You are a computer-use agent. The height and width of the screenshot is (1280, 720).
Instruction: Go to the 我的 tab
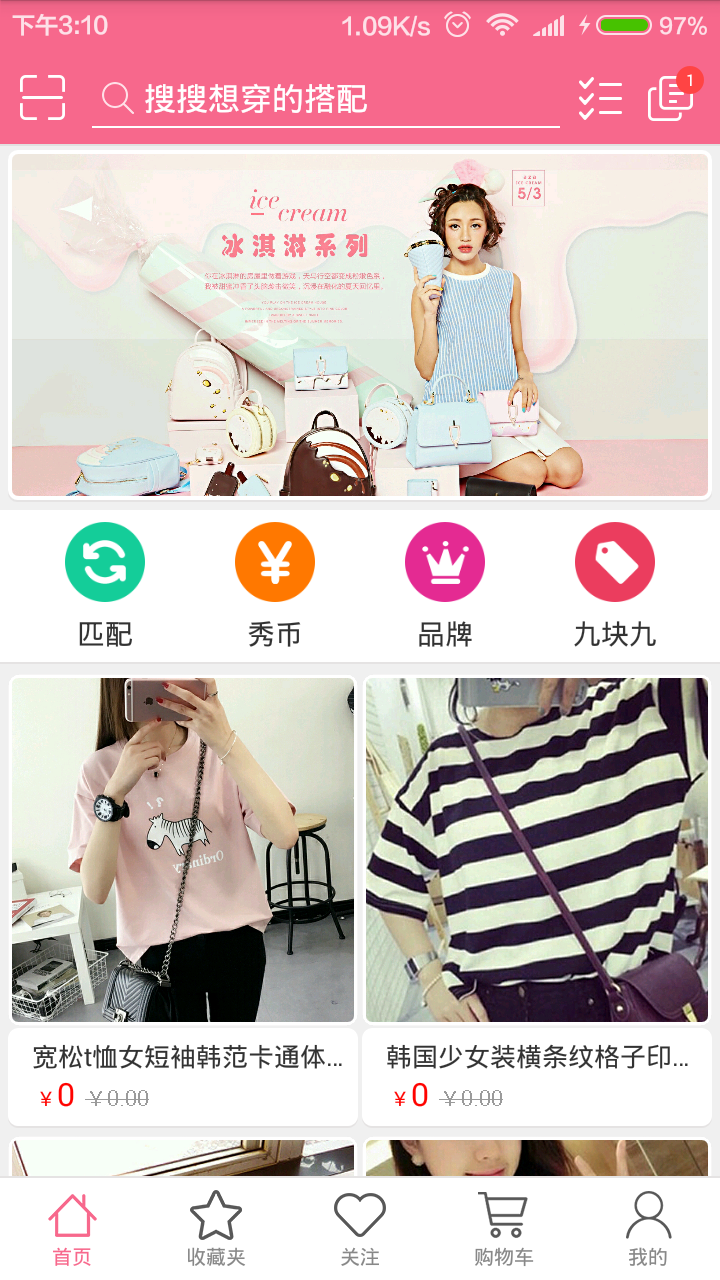648,1230
